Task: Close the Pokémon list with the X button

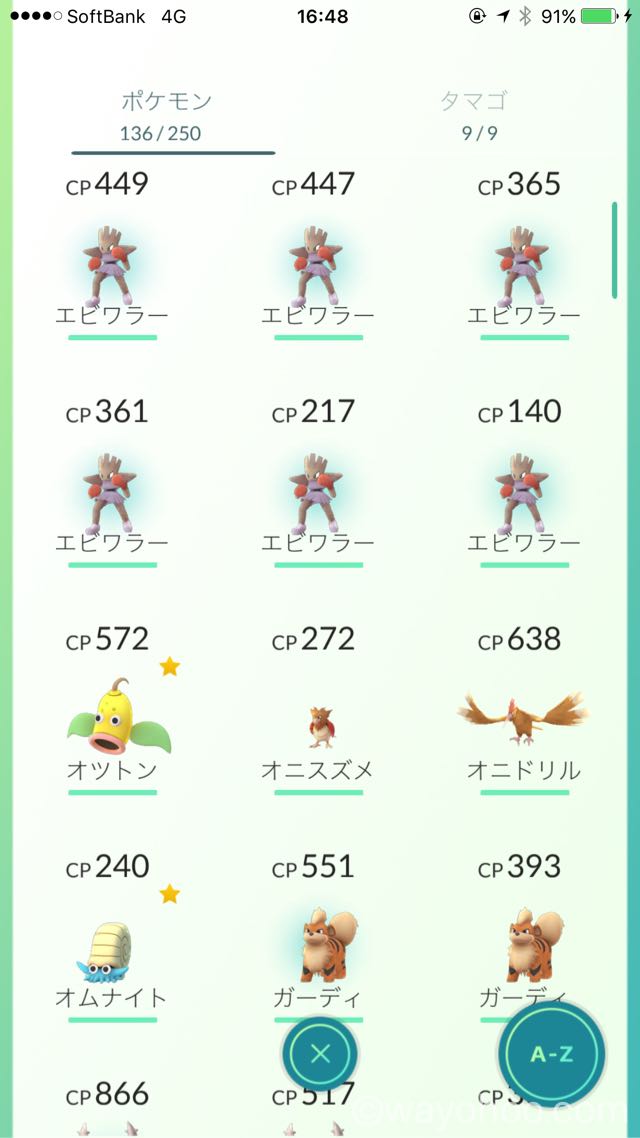Action: 320,1054
